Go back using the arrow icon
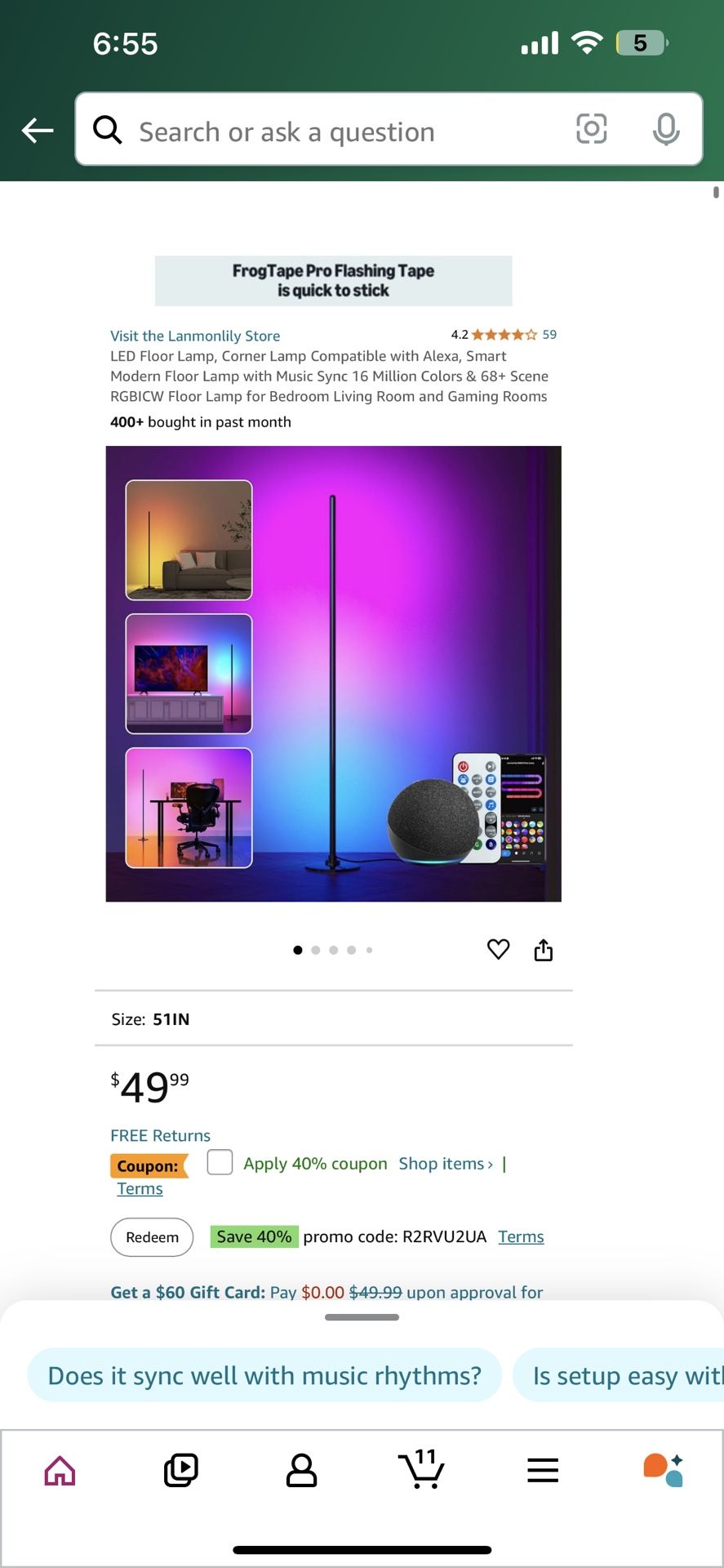The height and width of the screenshot is (1568, 724). coord(38,130)
